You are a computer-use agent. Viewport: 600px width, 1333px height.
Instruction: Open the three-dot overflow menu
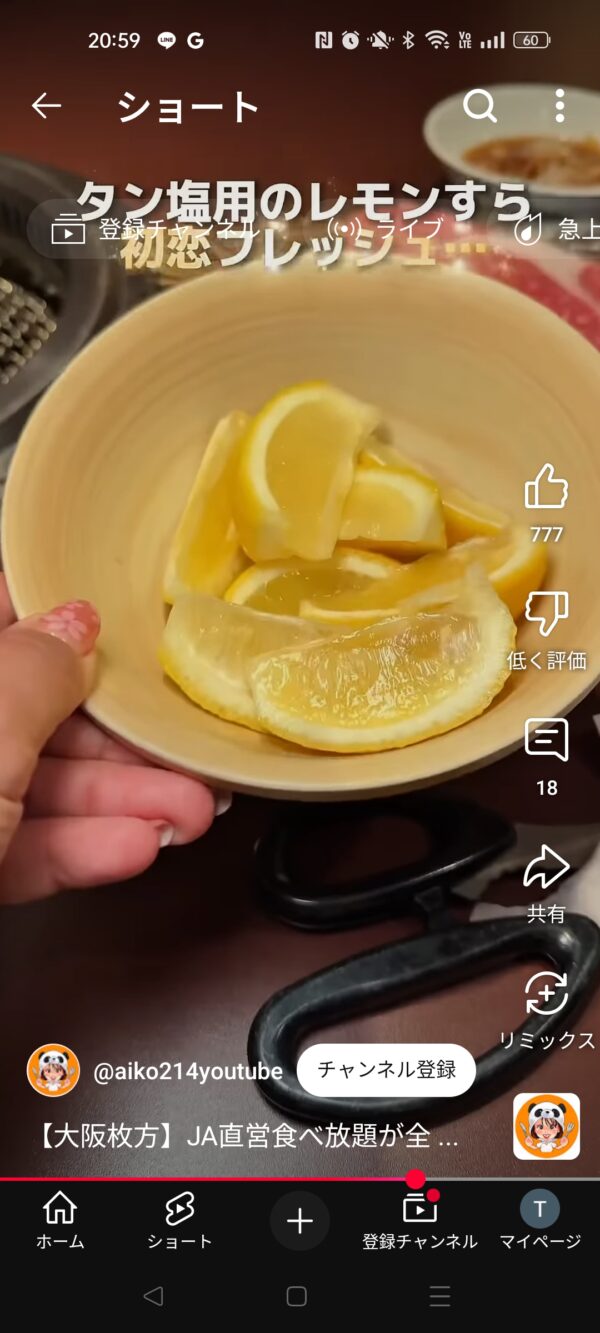coord(559,106)
